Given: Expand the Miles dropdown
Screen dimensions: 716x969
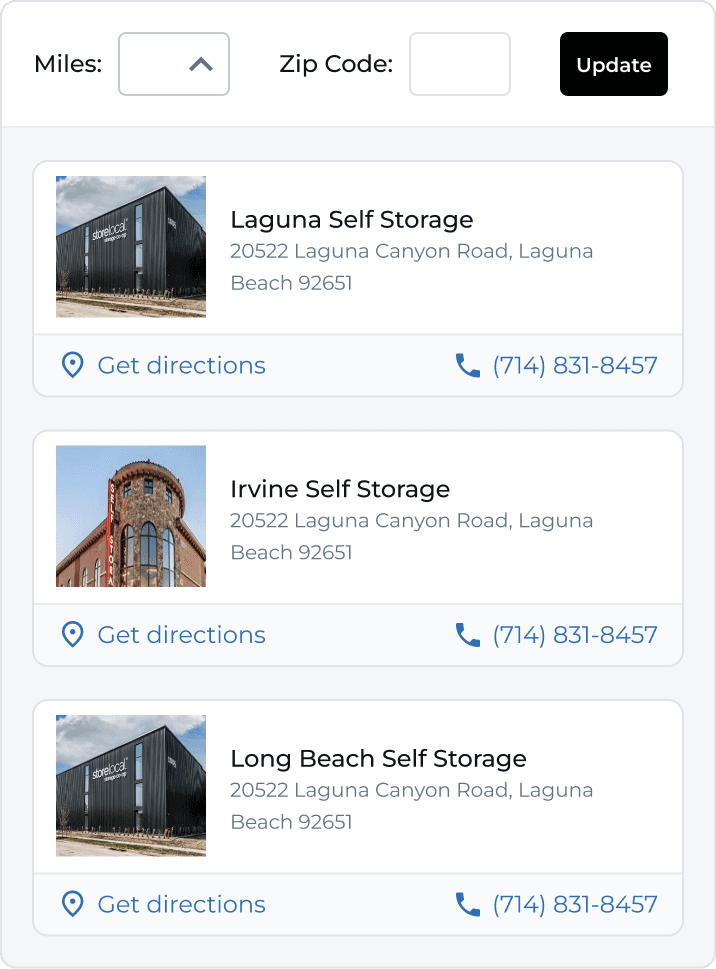Looking at the screenshot, I should coord(174,64).
